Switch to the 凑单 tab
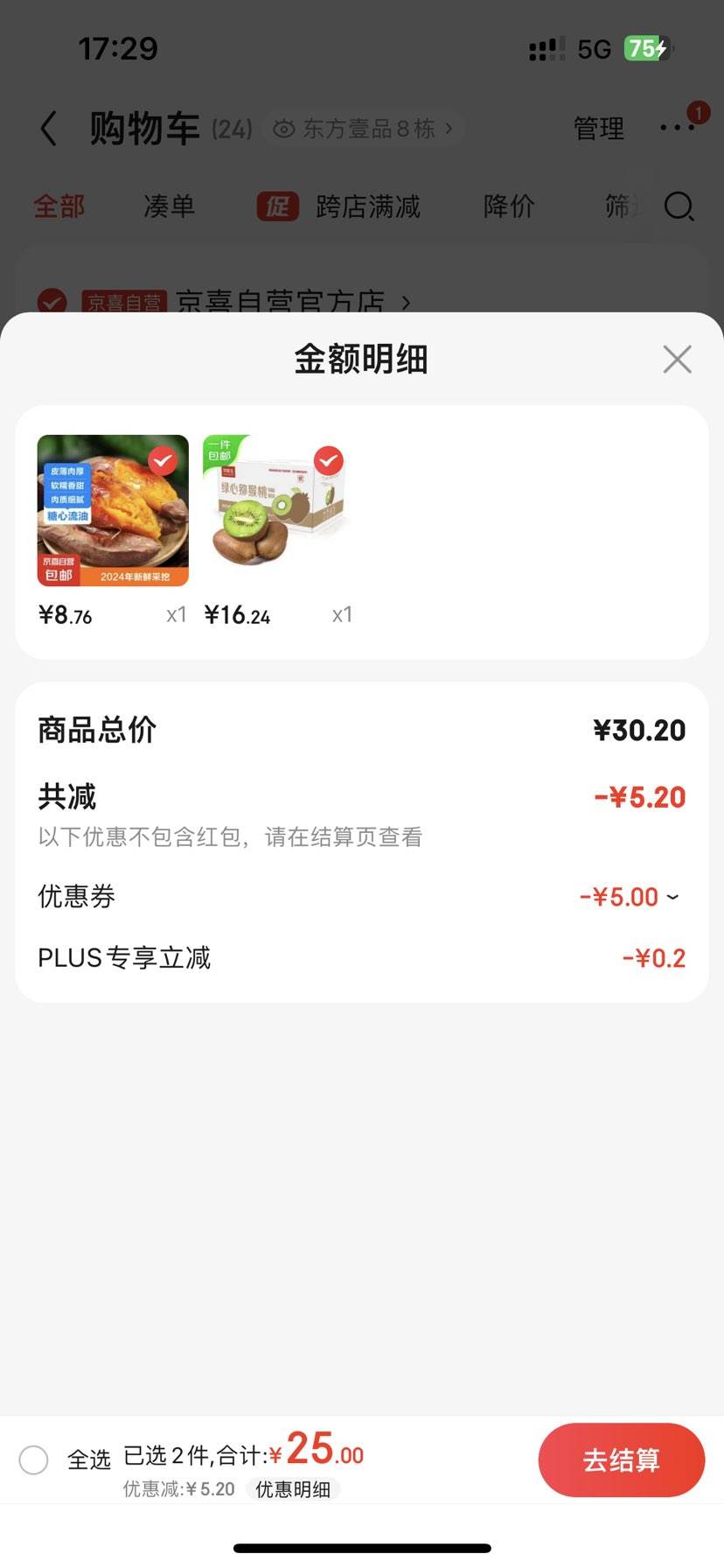The height and width of the screenshot is (1568, 724). (169, 206)
